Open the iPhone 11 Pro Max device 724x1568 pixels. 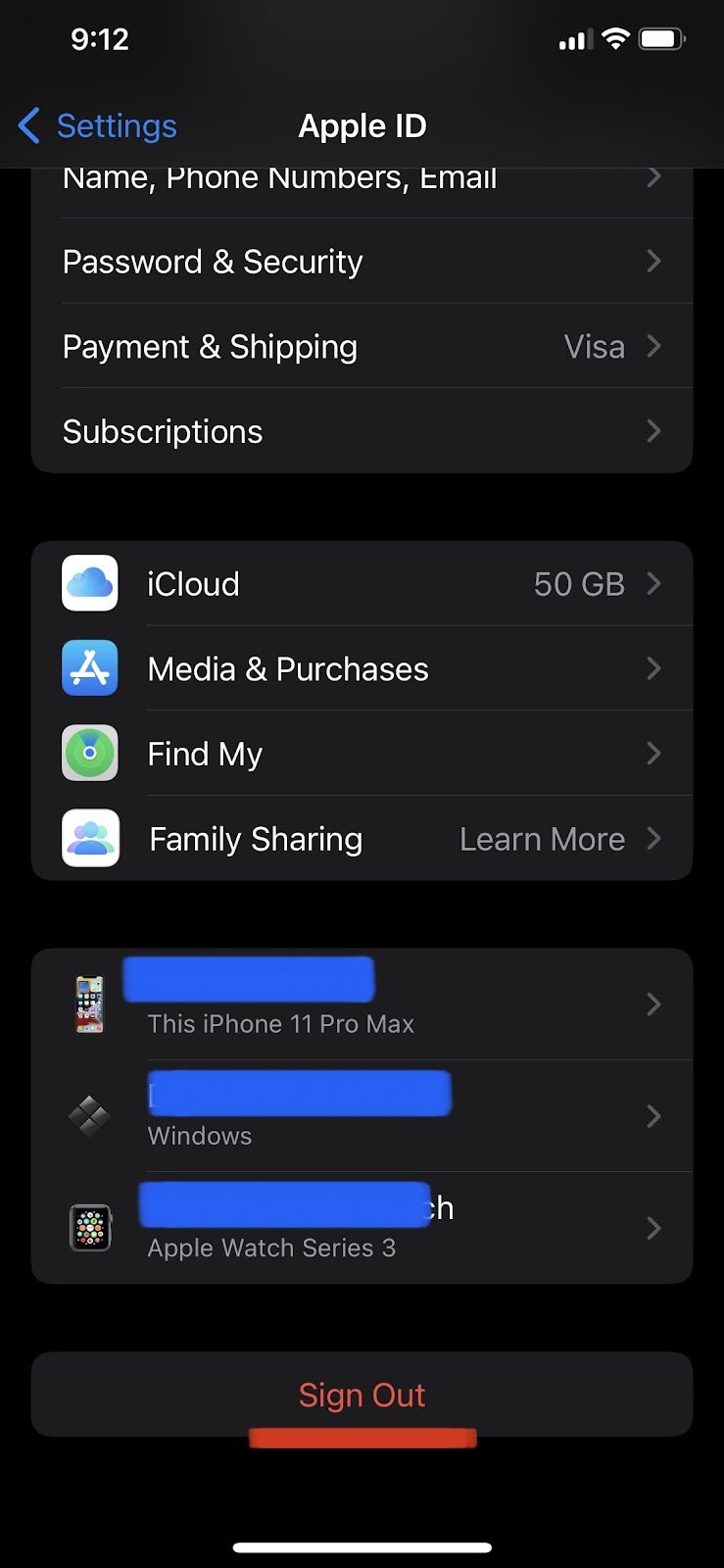pos(361,1004)
